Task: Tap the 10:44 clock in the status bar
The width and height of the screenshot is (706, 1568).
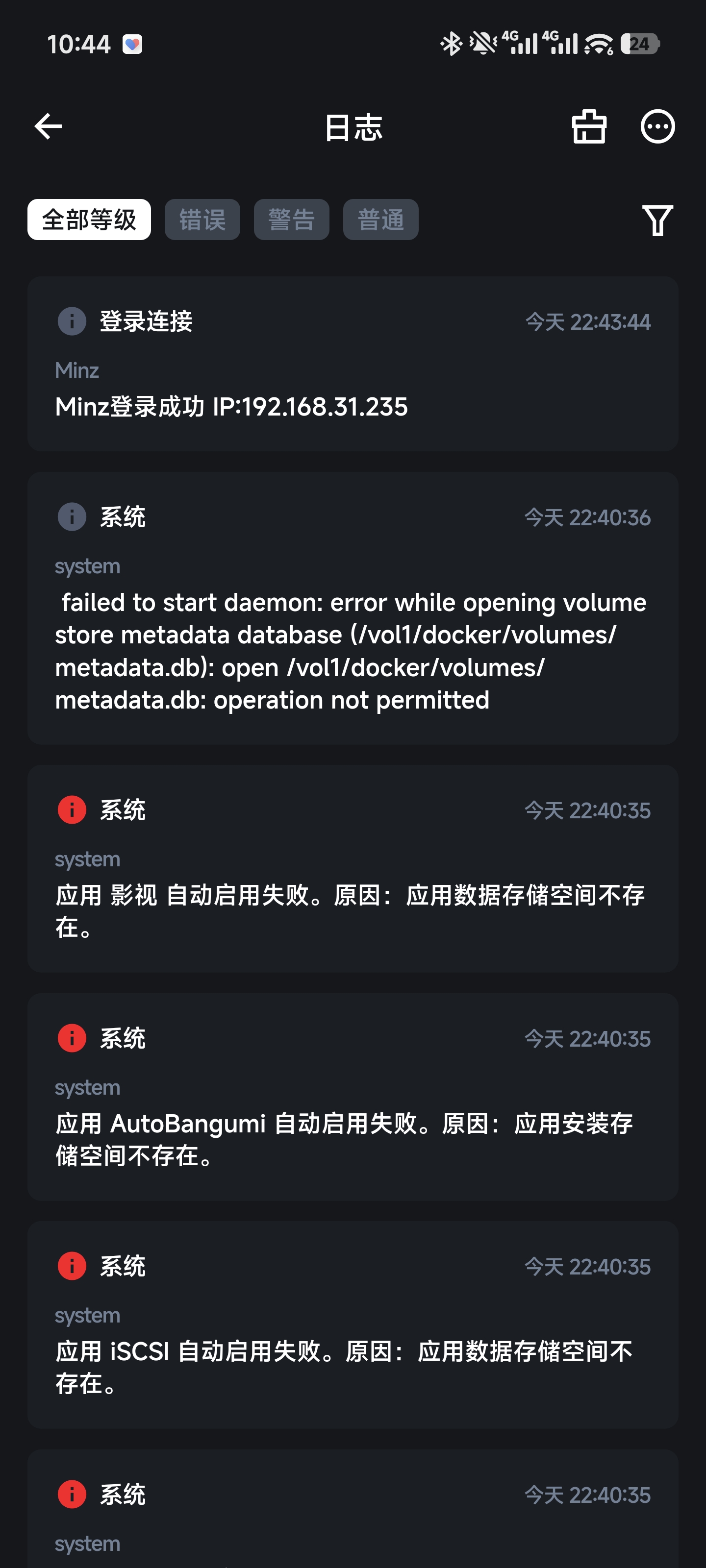Action: click(80, 43)
